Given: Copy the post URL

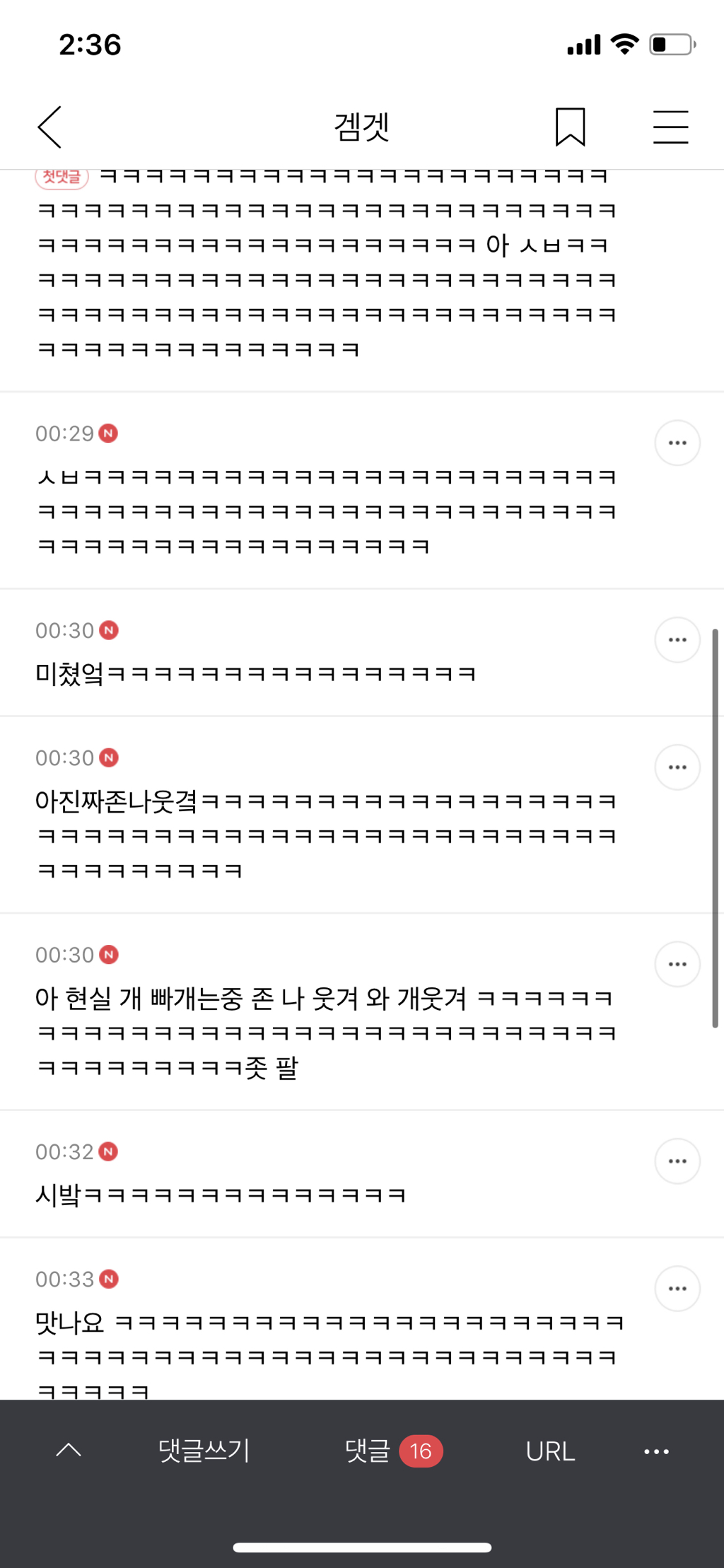Looking at the screenshot, I should tap(550, 1451).
